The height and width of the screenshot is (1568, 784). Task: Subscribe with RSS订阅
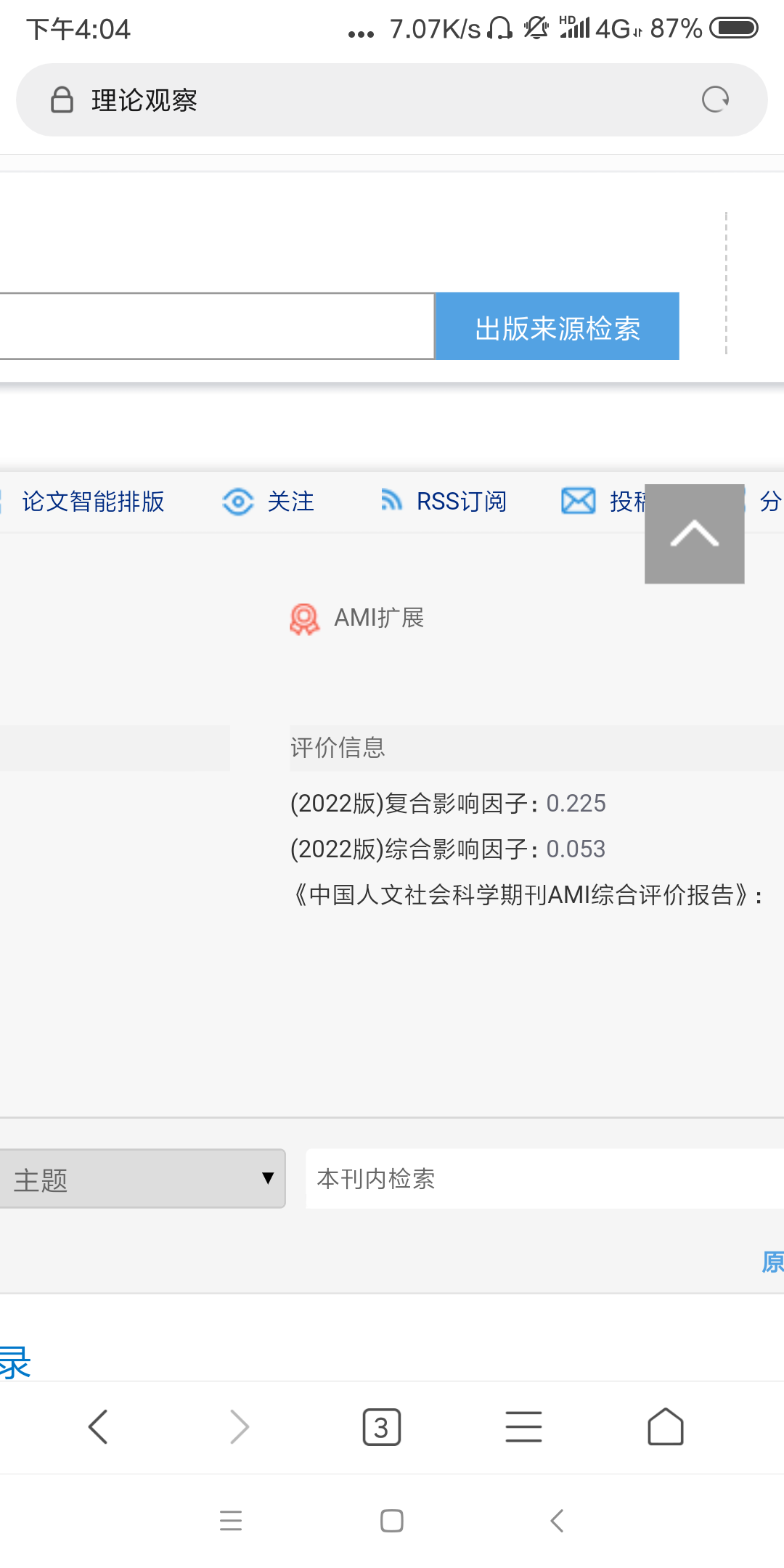(x=444, y=502)
